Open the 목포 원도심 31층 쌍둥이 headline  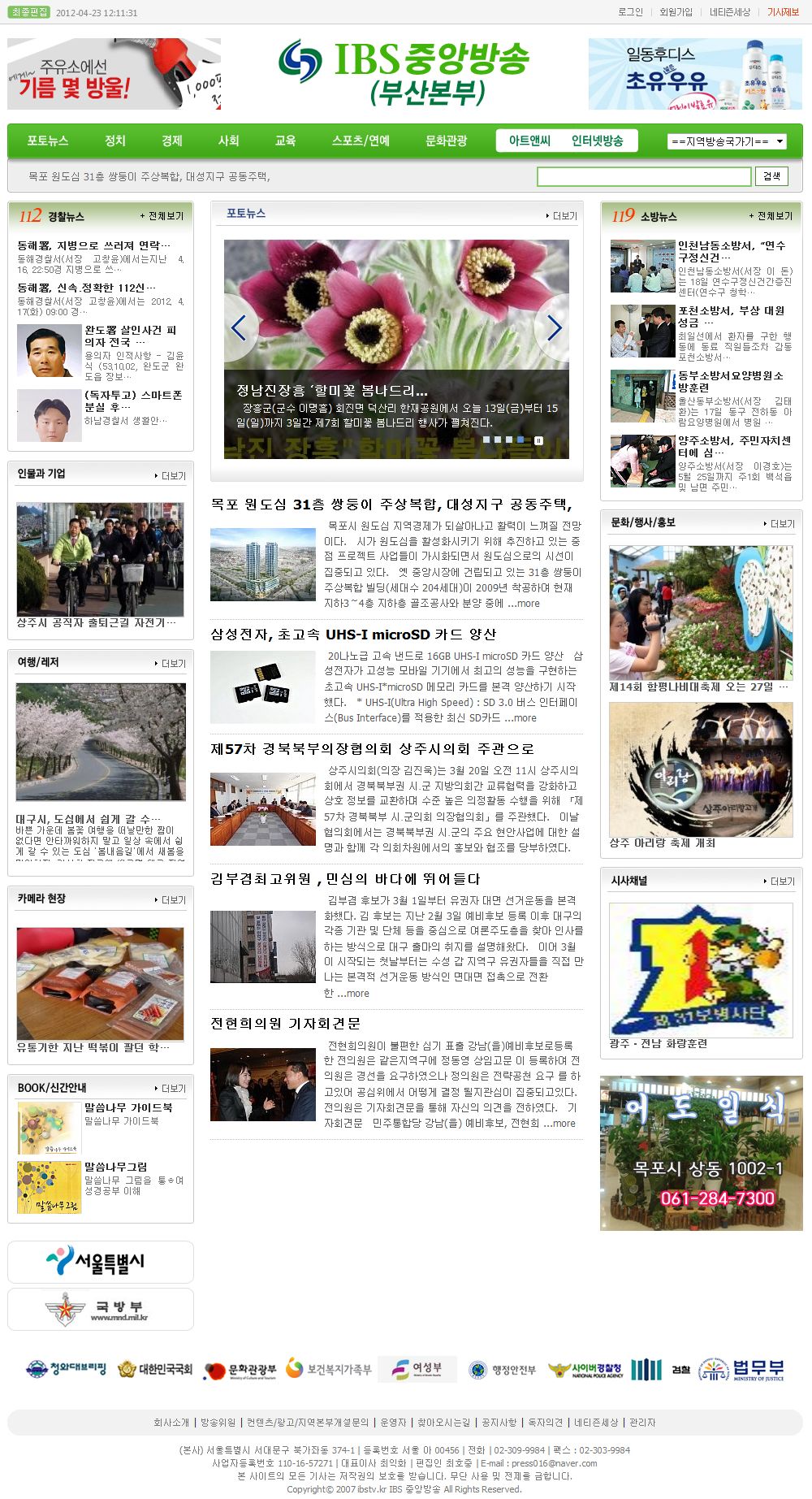pyautogui.click(x=391, y=505)
